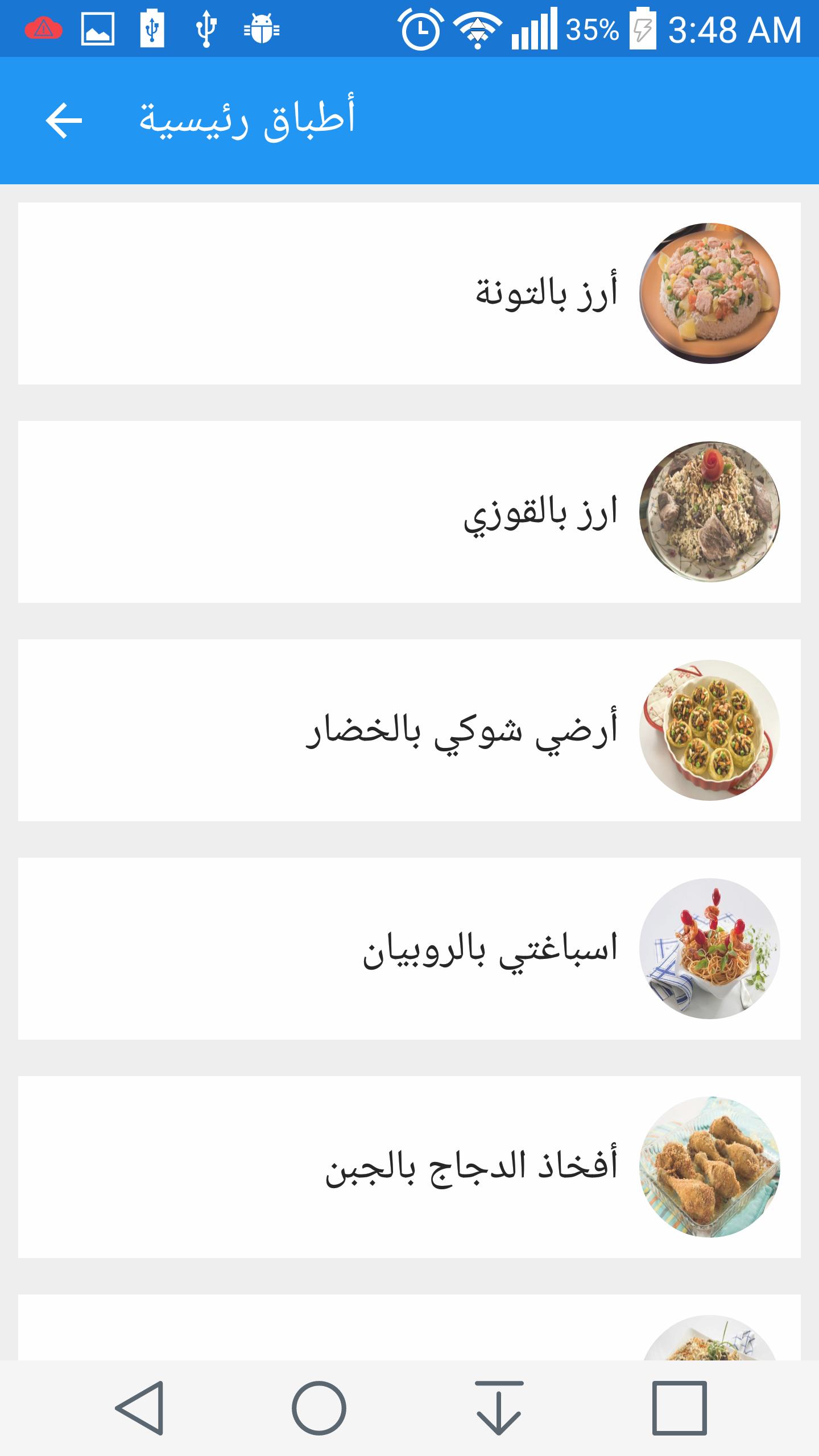Open the أرز بالتونة recipe
Screen dimensions: 819x1456
click(x=409, y=293)
